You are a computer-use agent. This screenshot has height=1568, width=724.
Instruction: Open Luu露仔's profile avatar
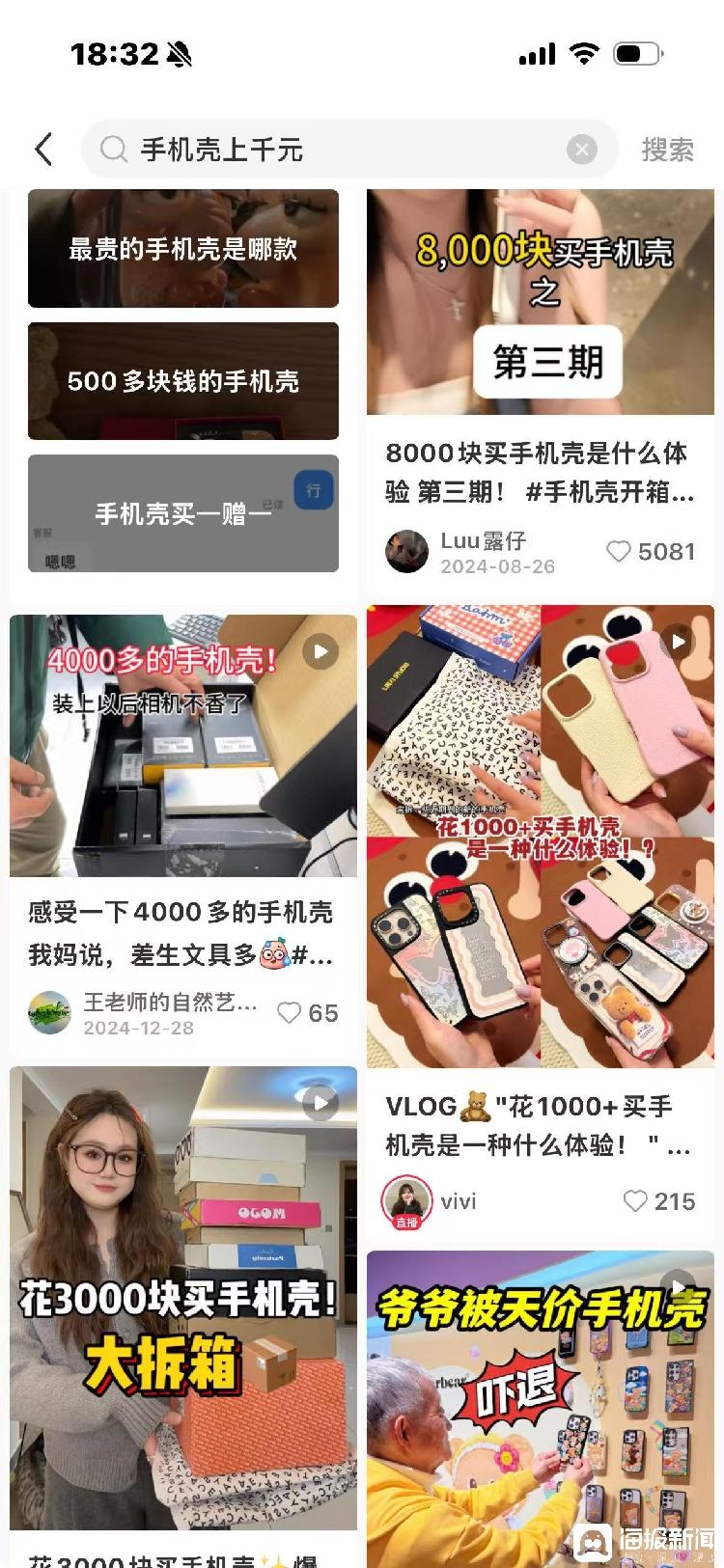[406, 552]
